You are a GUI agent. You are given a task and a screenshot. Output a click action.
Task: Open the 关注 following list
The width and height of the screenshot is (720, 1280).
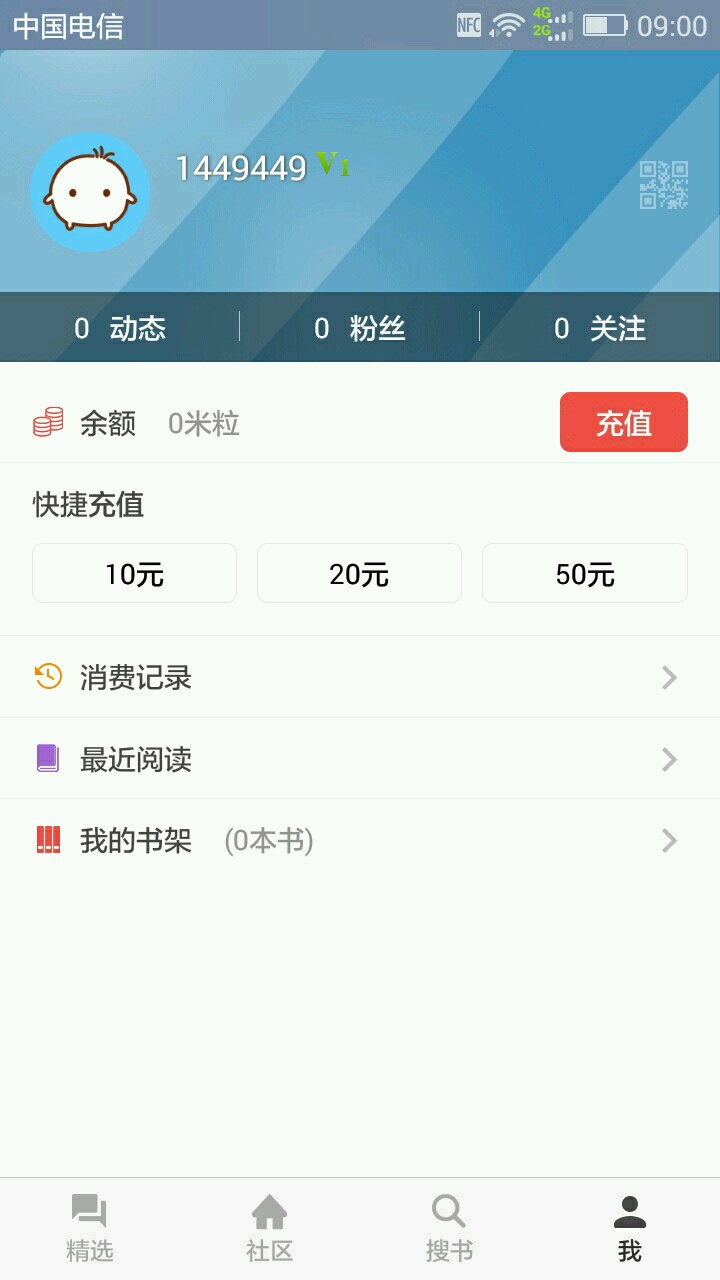coord(600,328)
